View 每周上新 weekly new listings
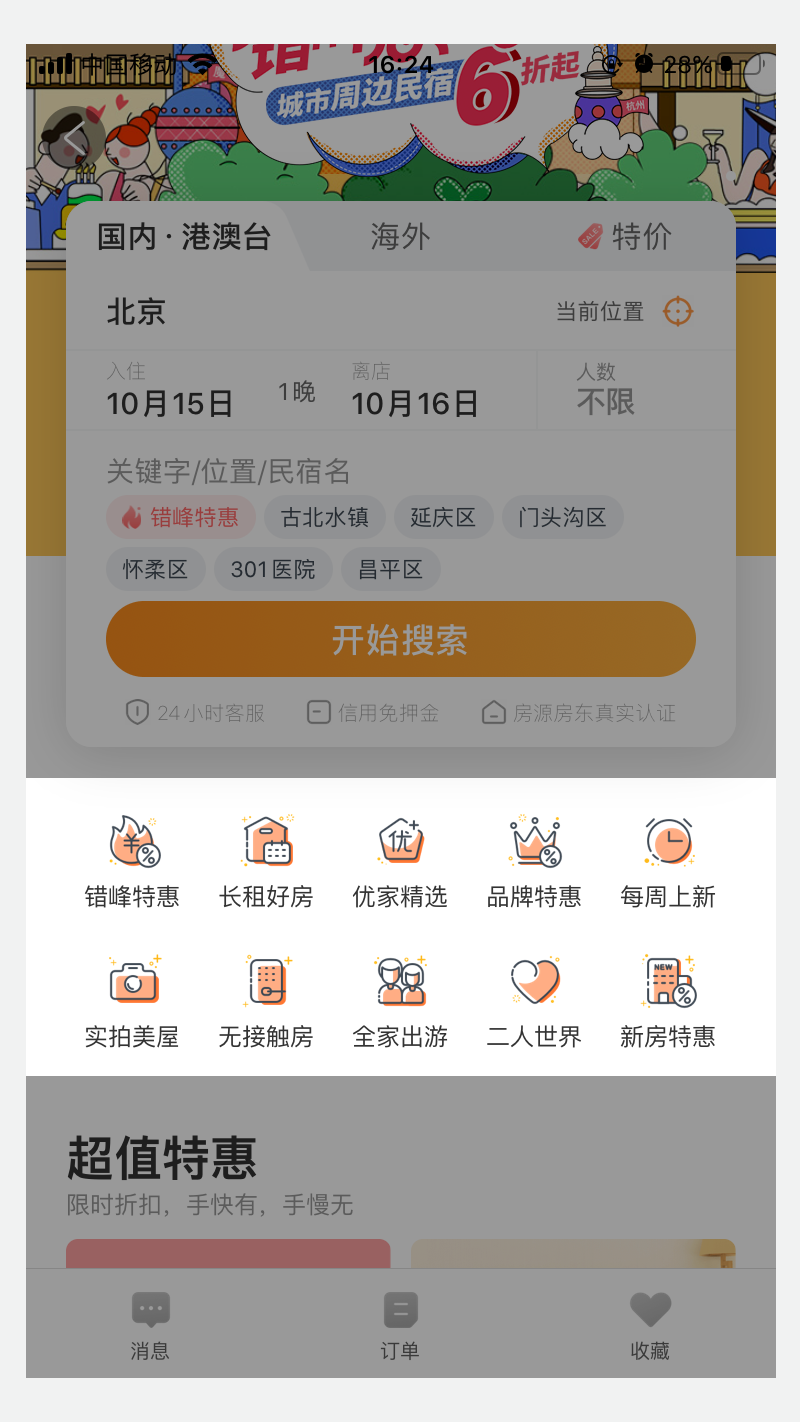 point(668,860)
